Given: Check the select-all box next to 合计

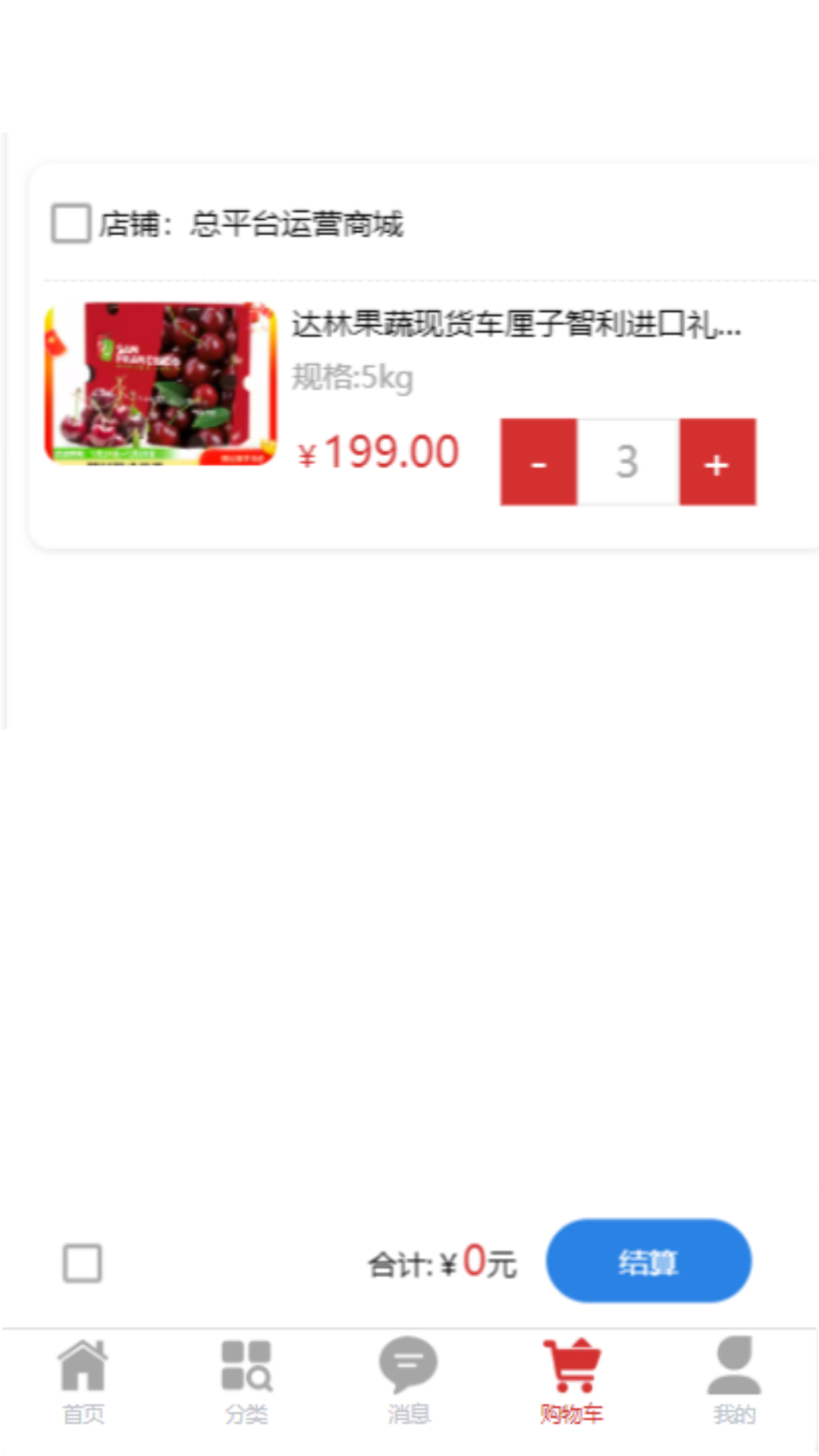Looking at the screenshot, I should coord(82,1263).
